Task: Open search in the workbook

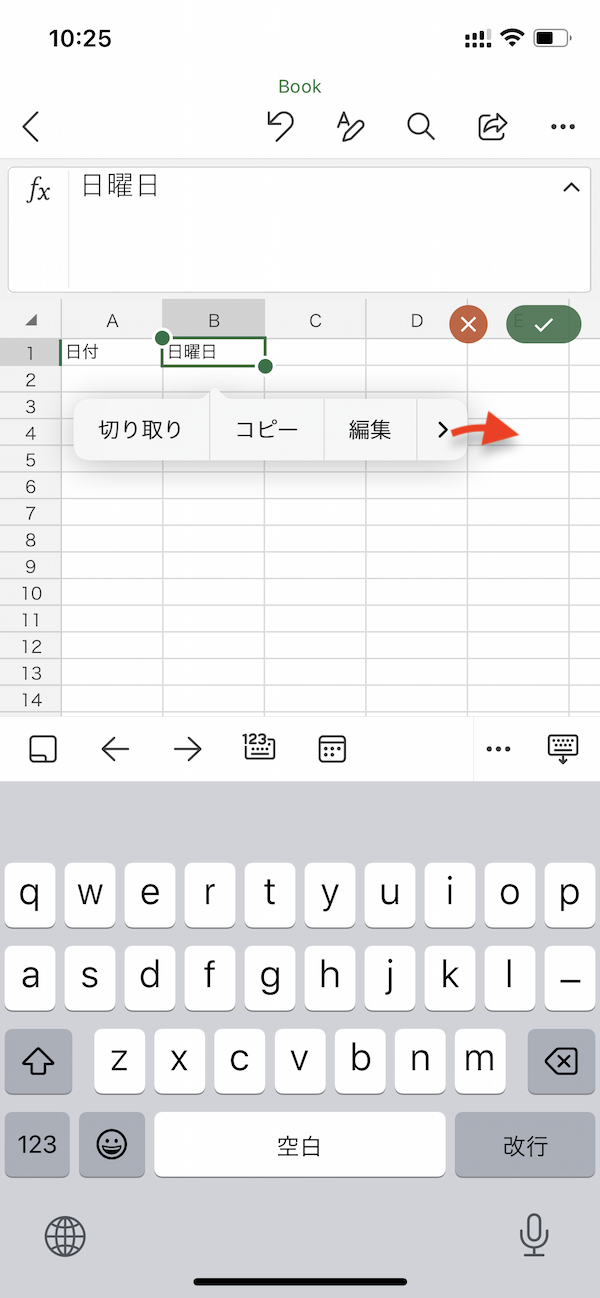Action: (421, 126)
